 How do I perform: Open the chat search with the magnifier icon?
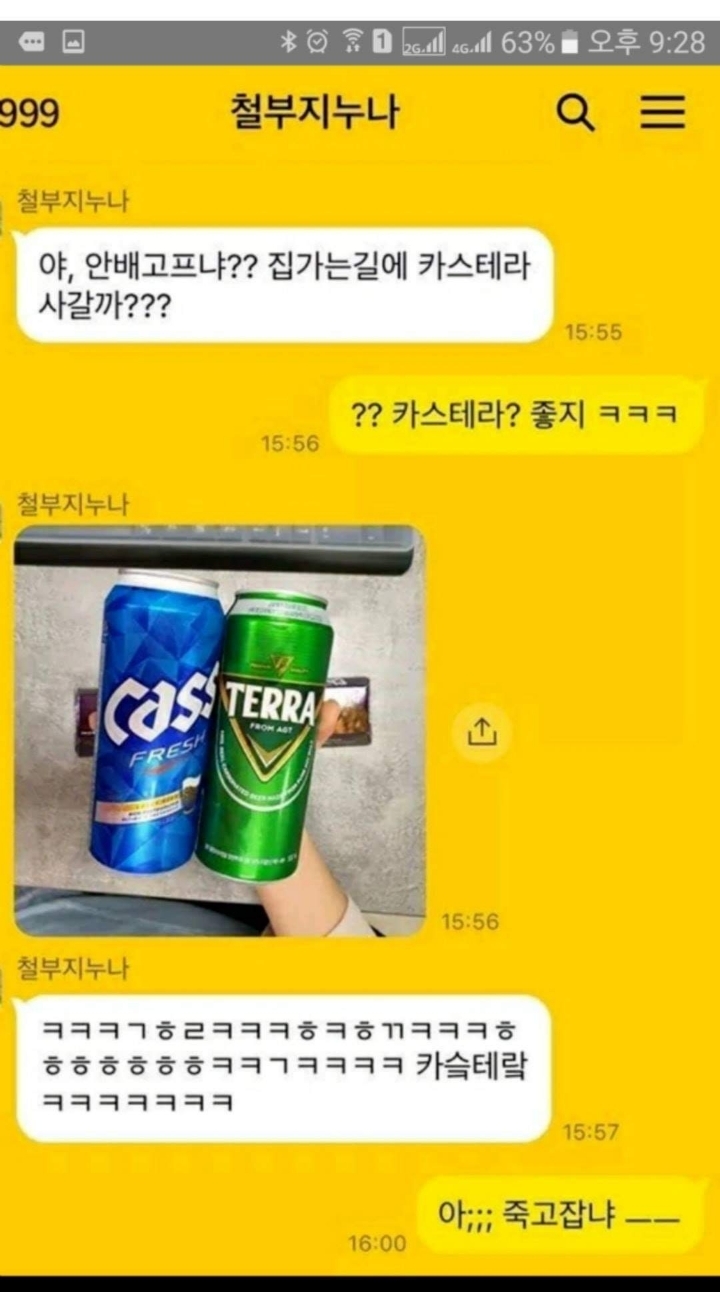pyautogui.click(x=574, y=116)
